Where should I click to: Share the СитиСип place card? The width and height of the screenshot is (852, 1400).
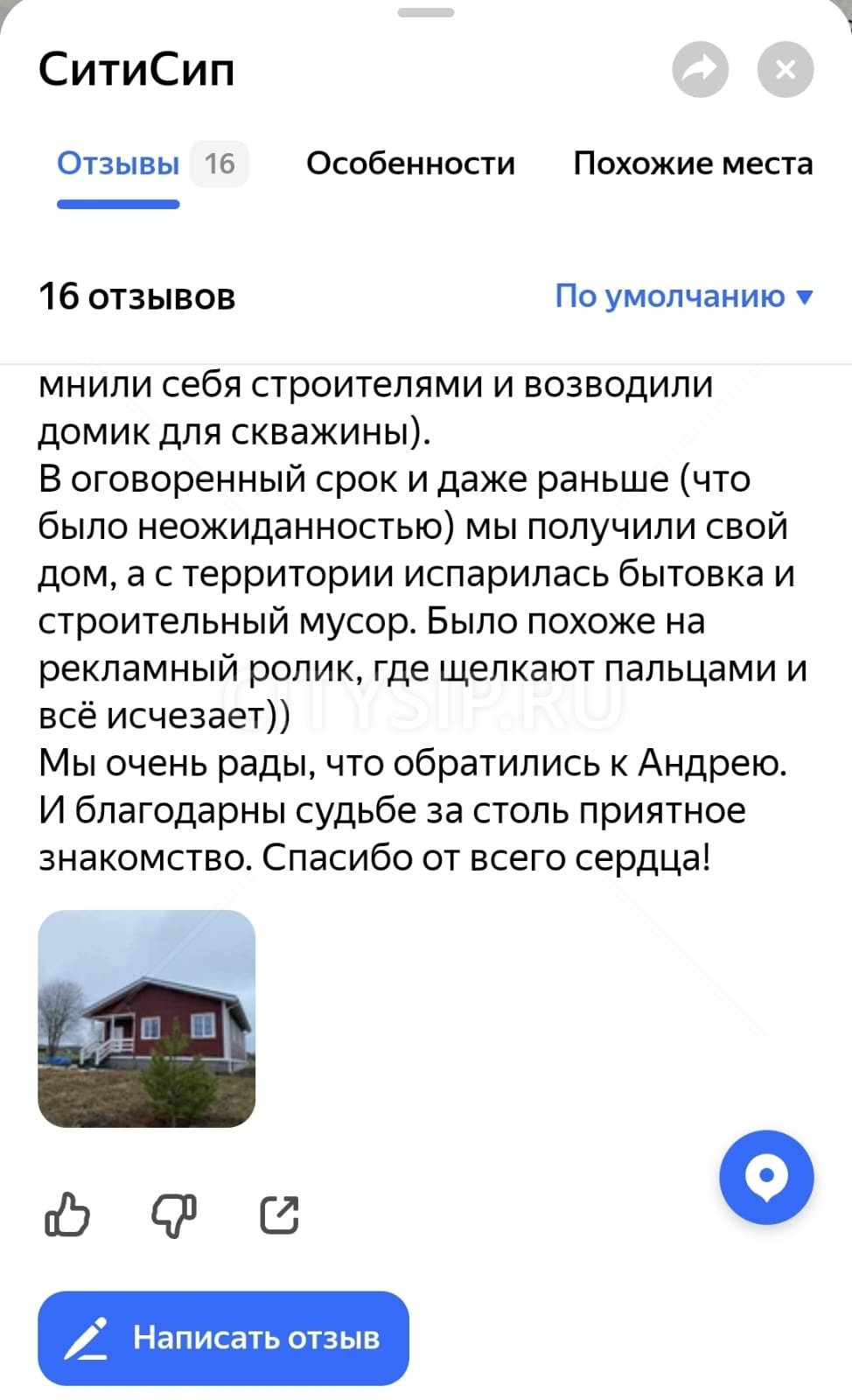pos(700,69)
